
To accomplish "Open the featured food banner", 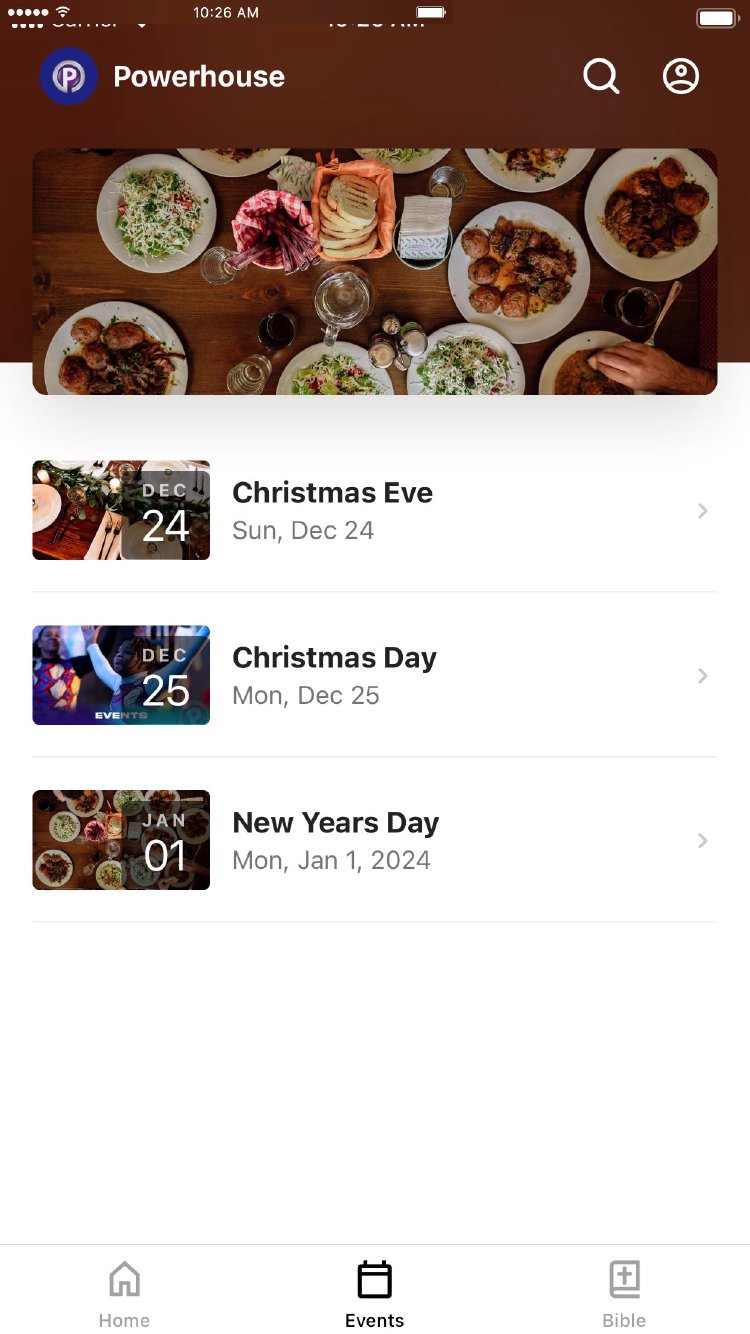I will coord(375,272).
